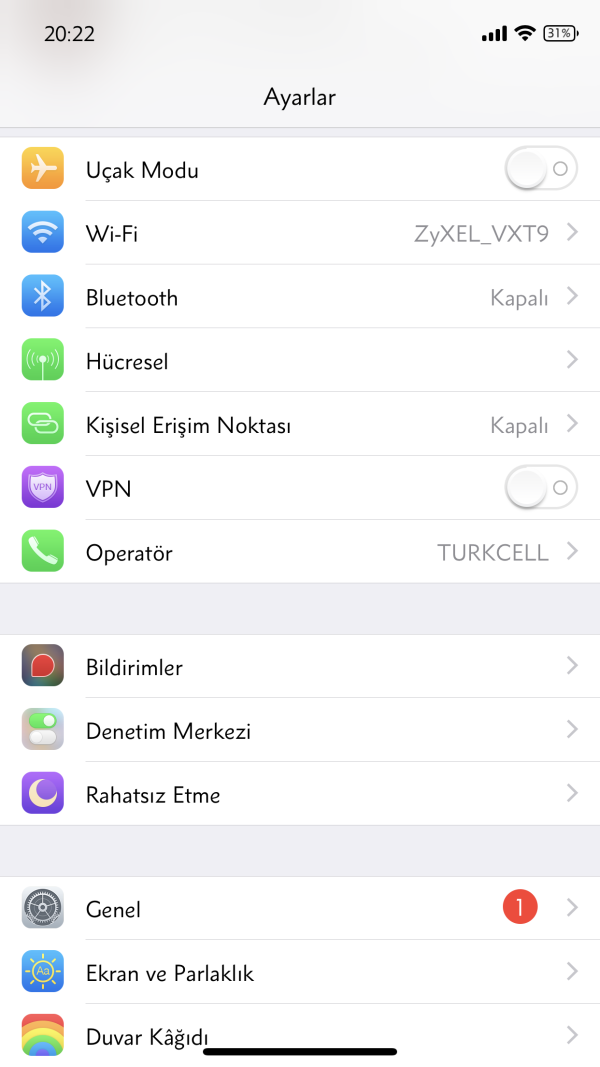Open Bildirimler settings
The height and width of the screenshot is (1067, 600).
[300, 667]
